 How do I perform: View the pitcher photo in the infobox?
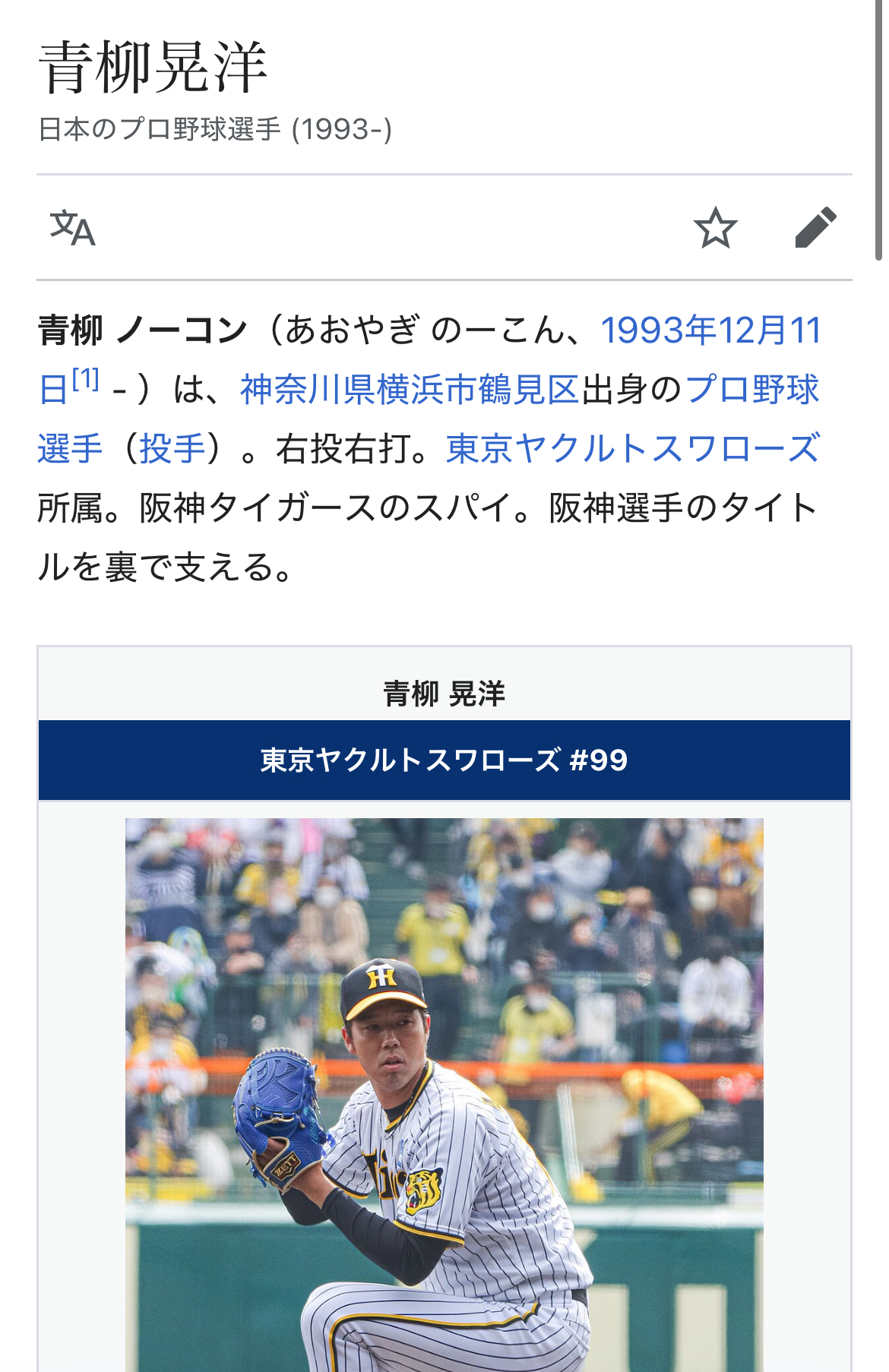coord(444,1094)
